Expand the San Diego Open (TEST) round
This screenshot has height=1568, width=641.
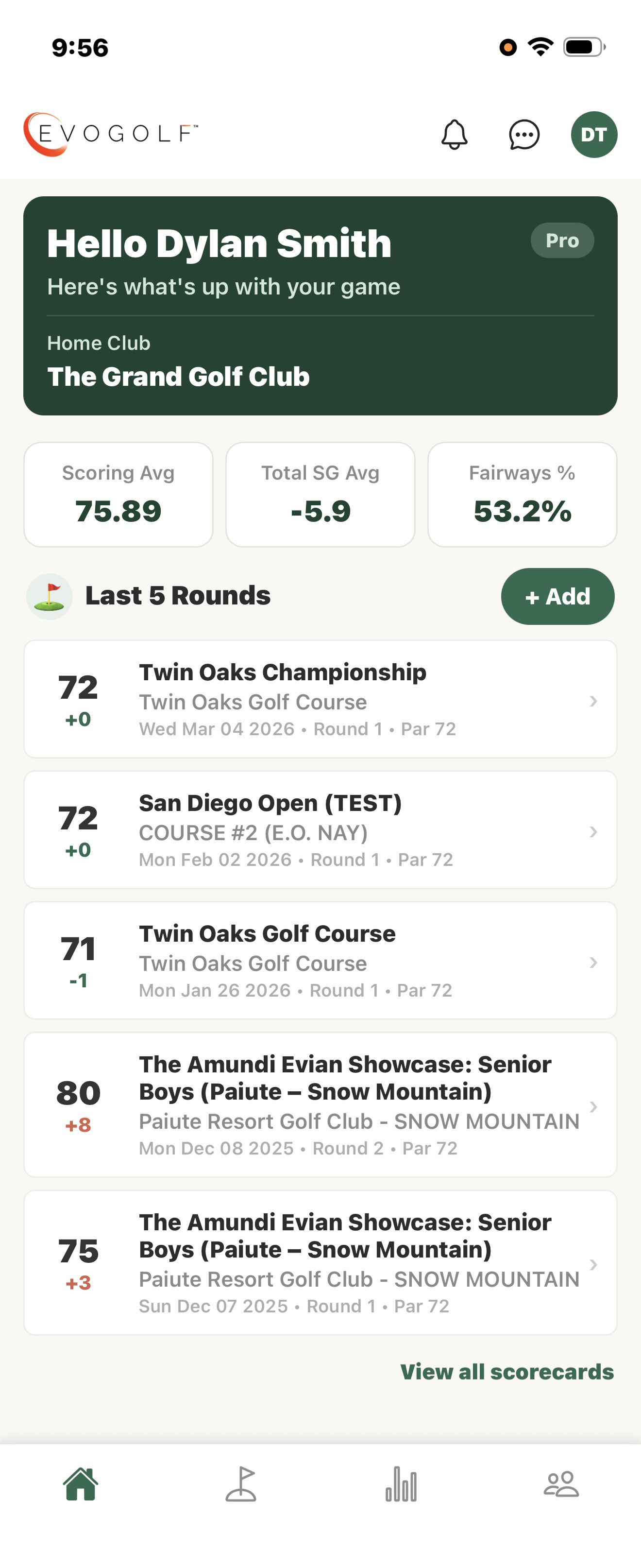320,828
